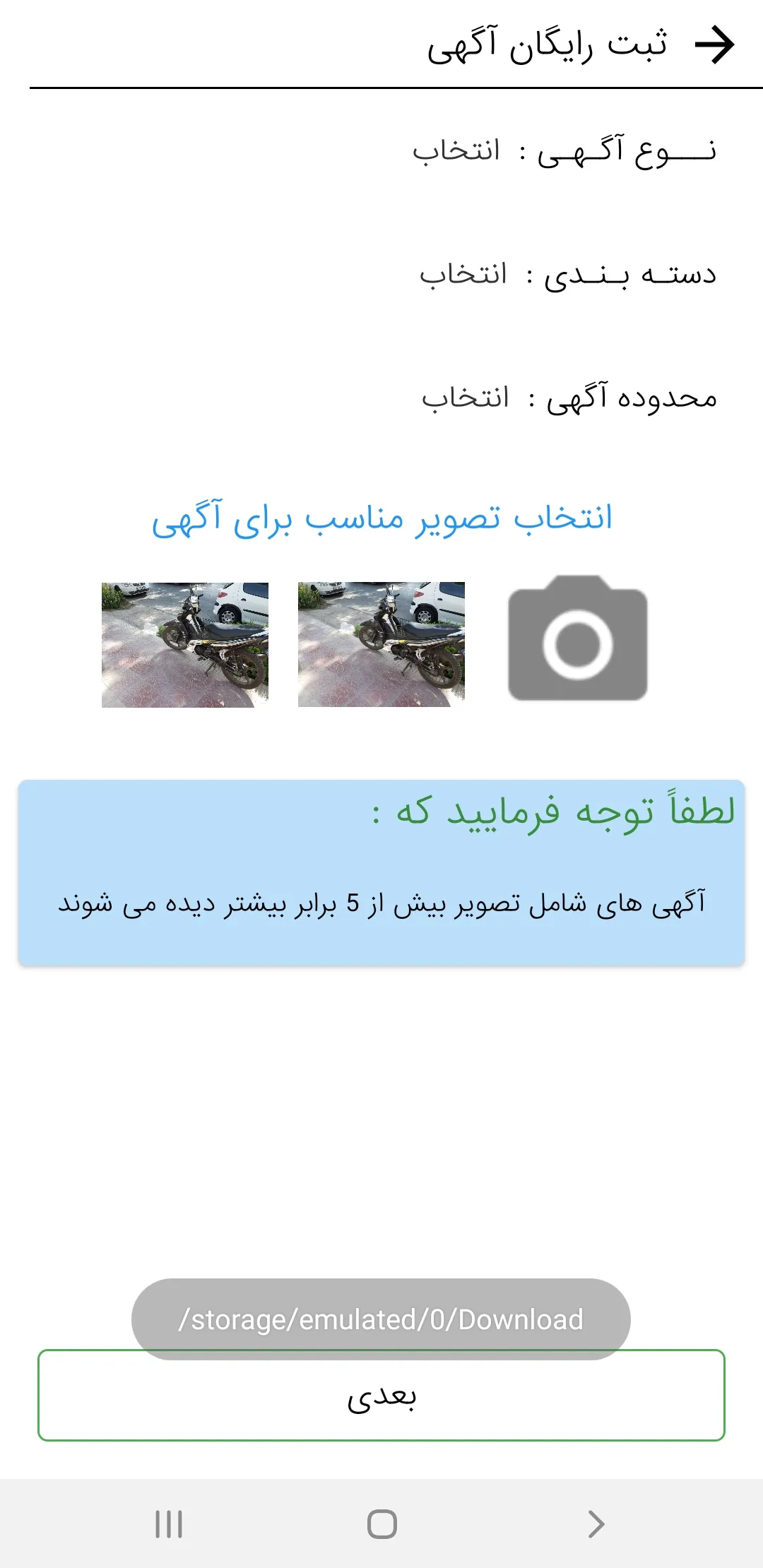Image resolution: width=763 pixels, height=1568 pixels.
Task: Open the leftmost motorcycle photo
Action: (185, 644)
